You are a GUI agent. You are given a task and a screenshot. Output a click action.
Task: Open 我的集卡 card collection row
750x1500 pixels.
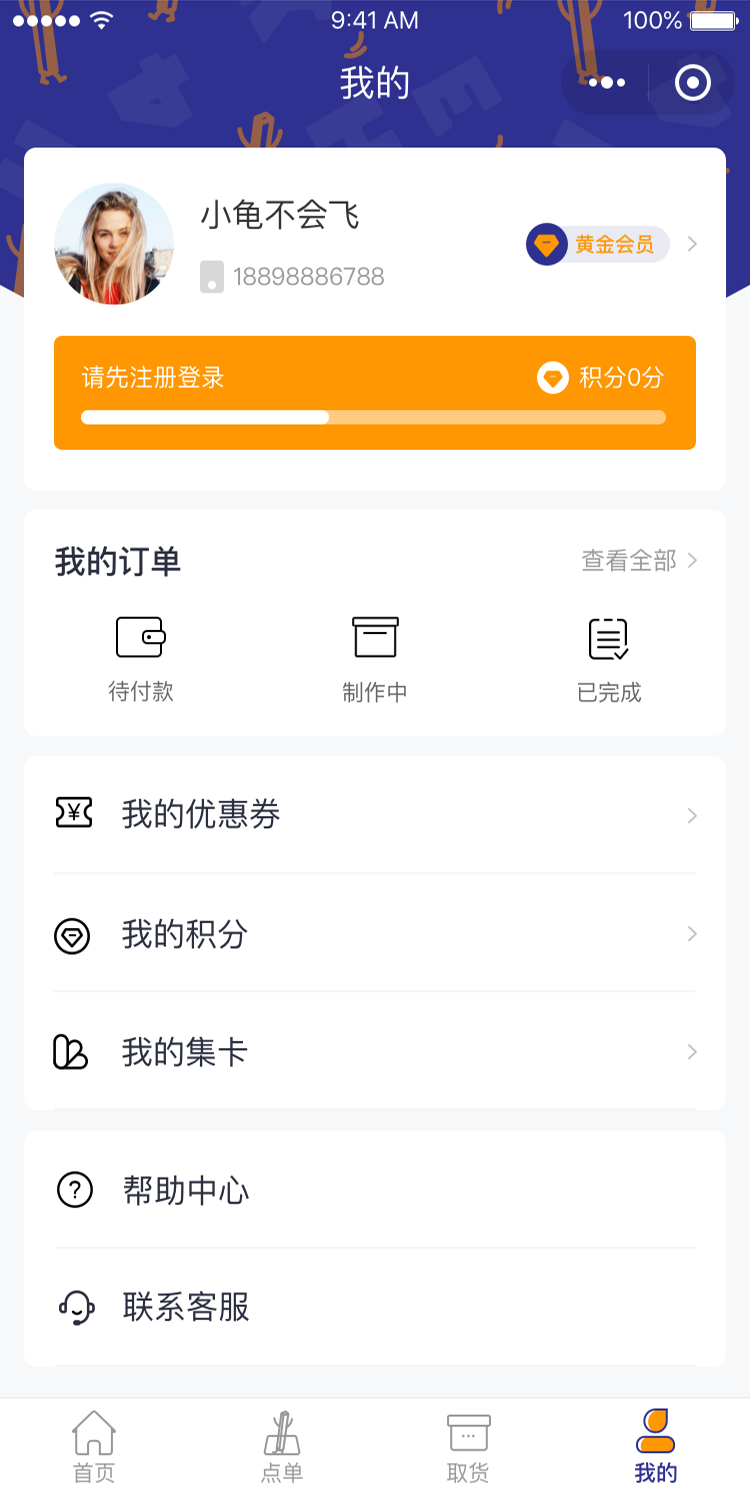374,1052
